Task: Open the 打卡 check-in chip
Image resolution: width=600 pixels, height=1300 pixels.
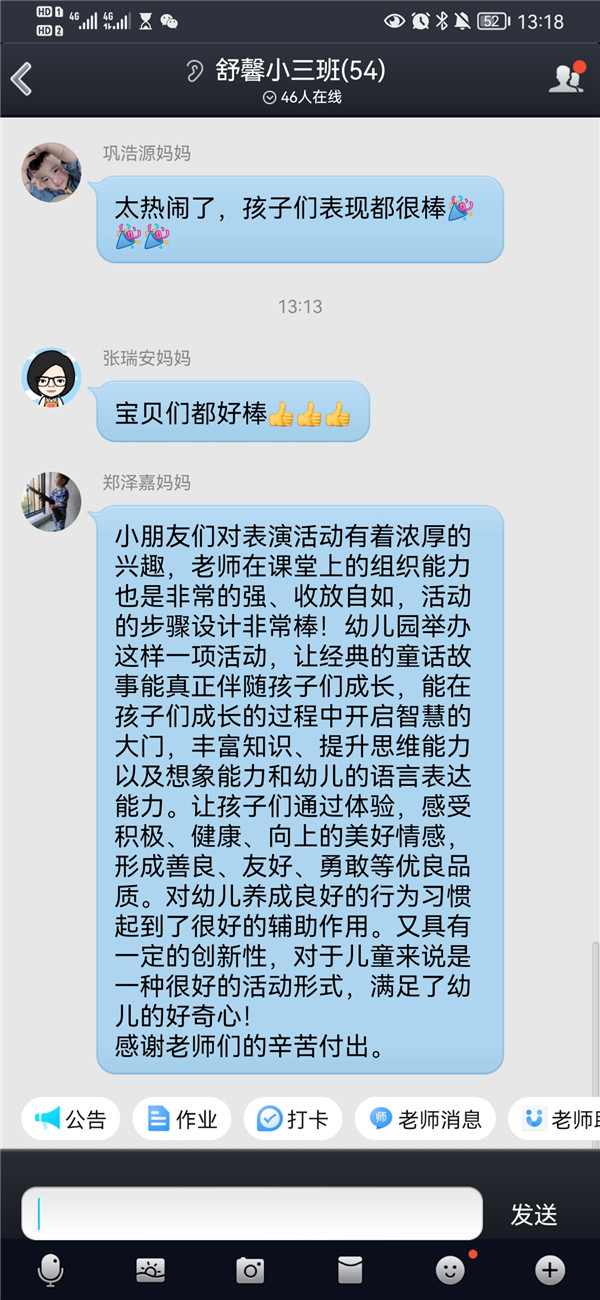Action: [x=293, y=1119]
